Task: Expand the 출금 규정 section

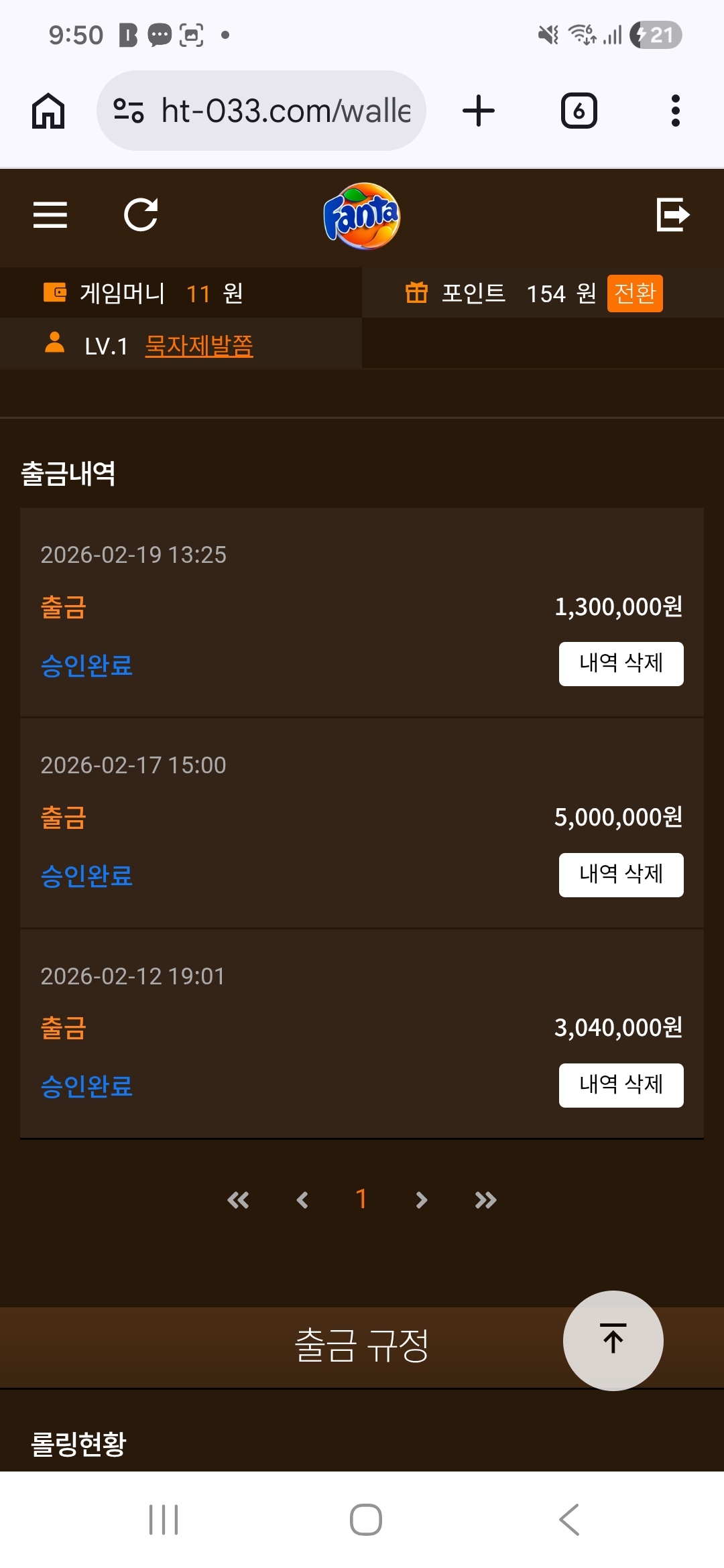Action: (x=361, y=1346)
